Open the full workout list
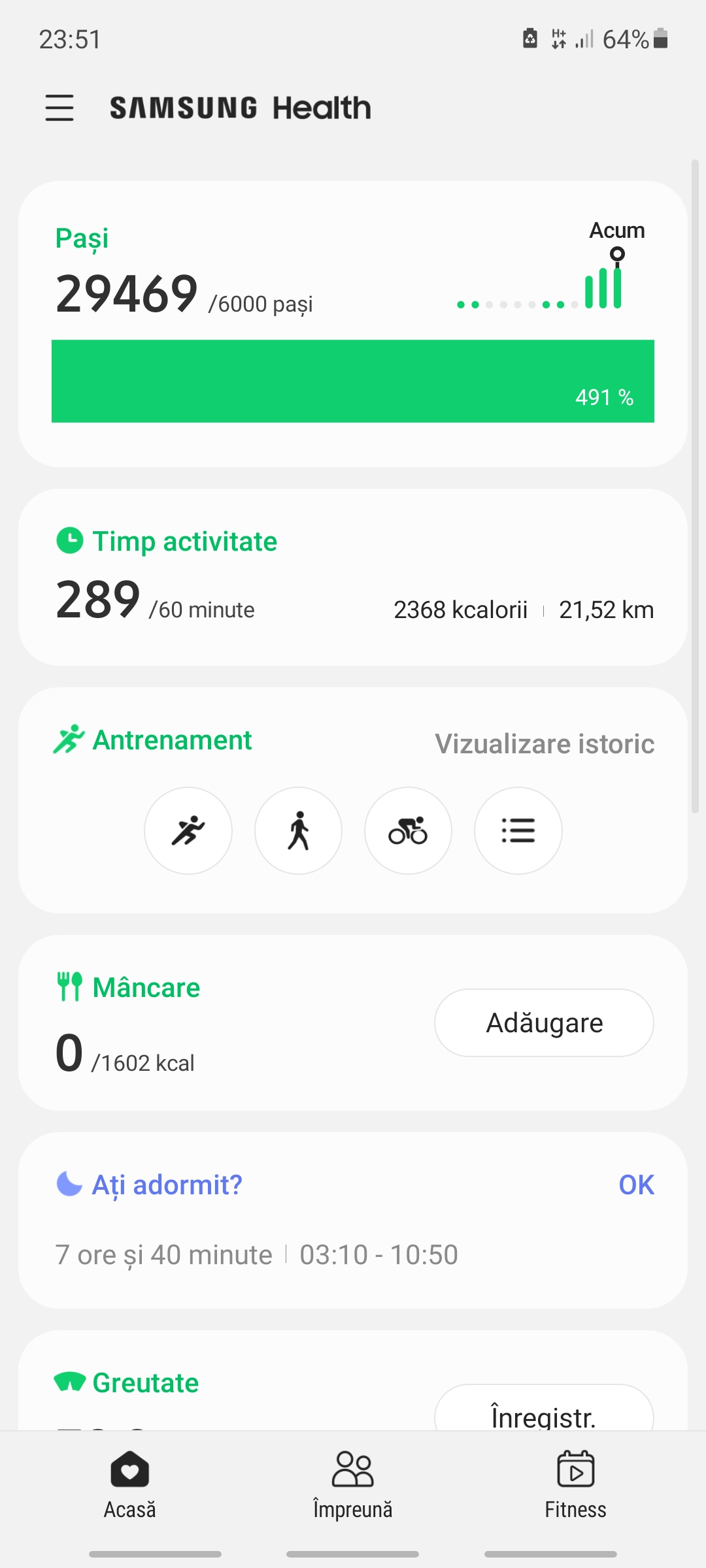This screenshot has width=706, height=1568. (518, 830)
